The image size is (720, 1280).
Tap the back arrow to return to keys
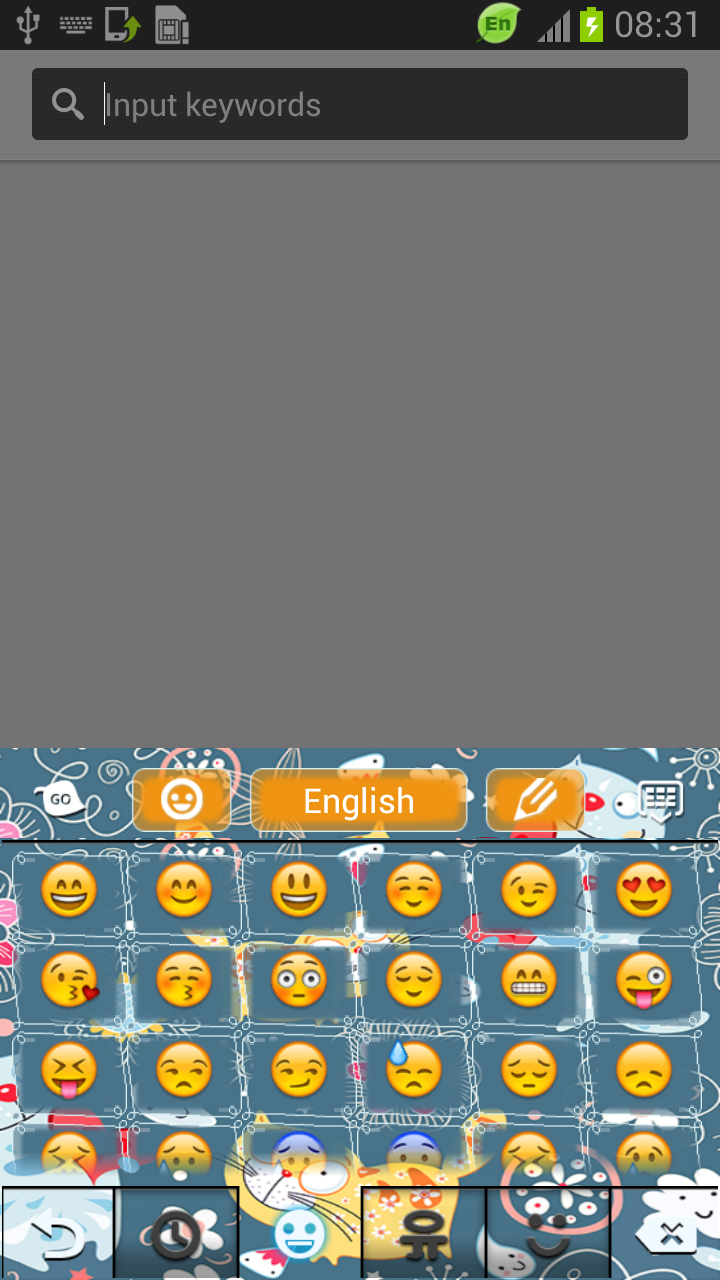pyautogui.click(x=57, y=1232)
